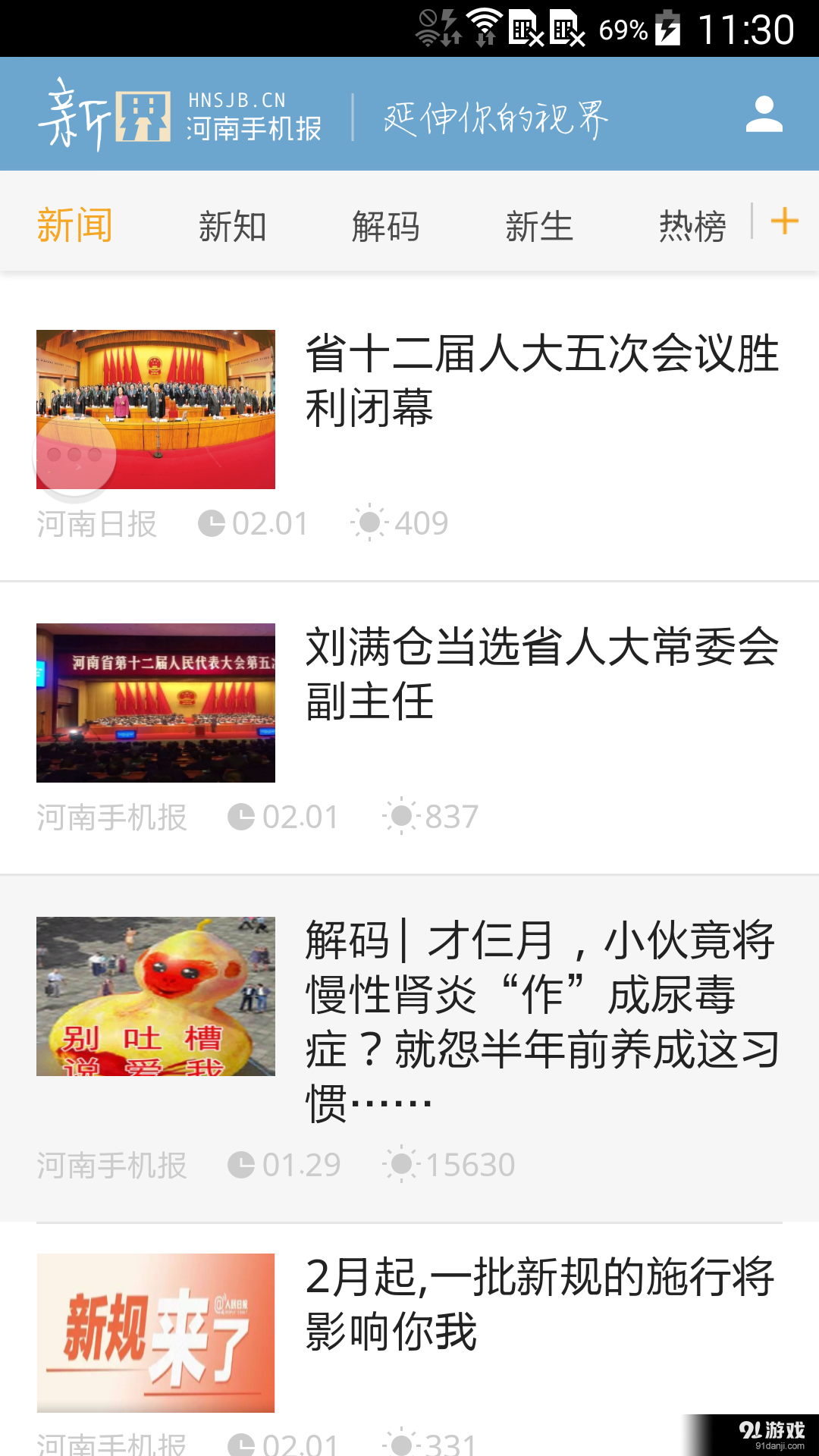
Task: Open the user profile icon
Action: pos(764,115)
